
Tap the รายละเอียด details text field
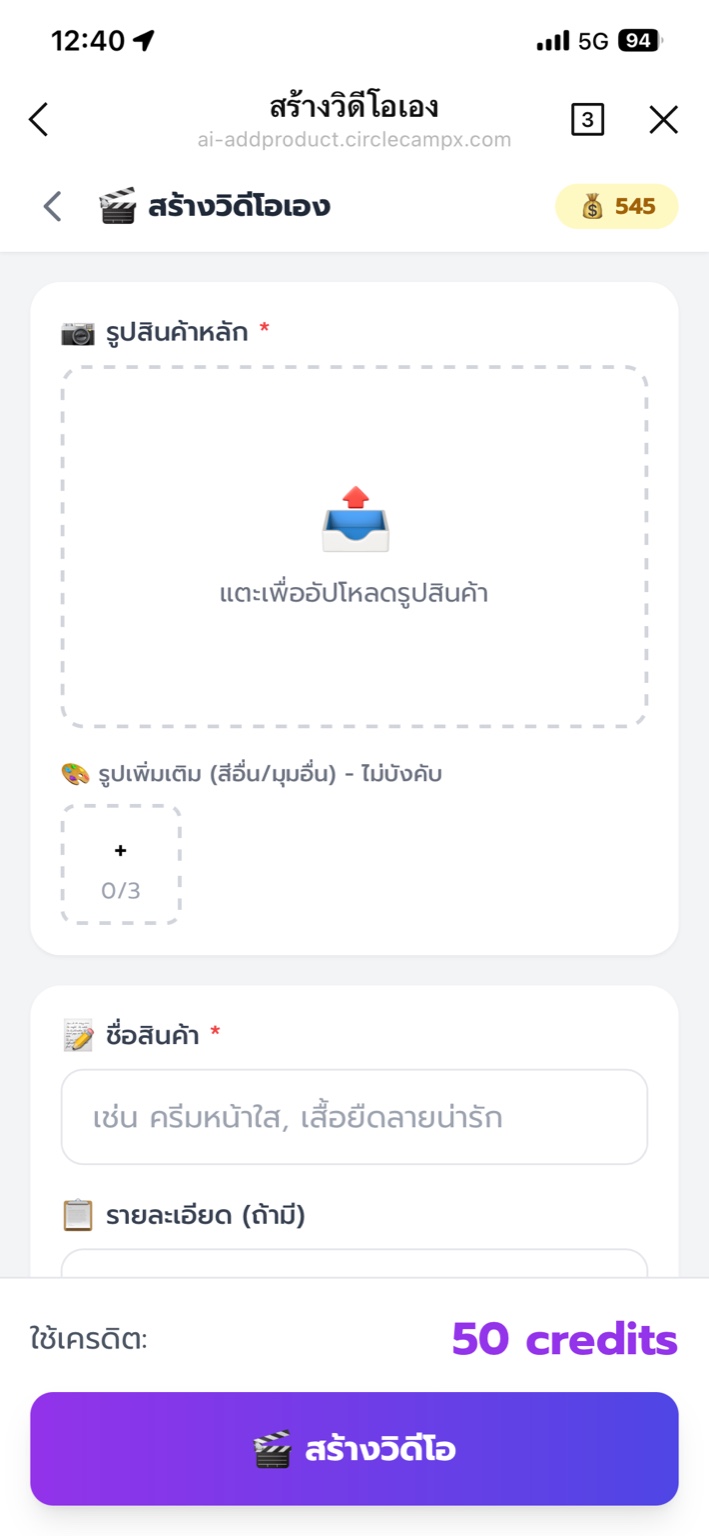click(x=354, y=1264)
